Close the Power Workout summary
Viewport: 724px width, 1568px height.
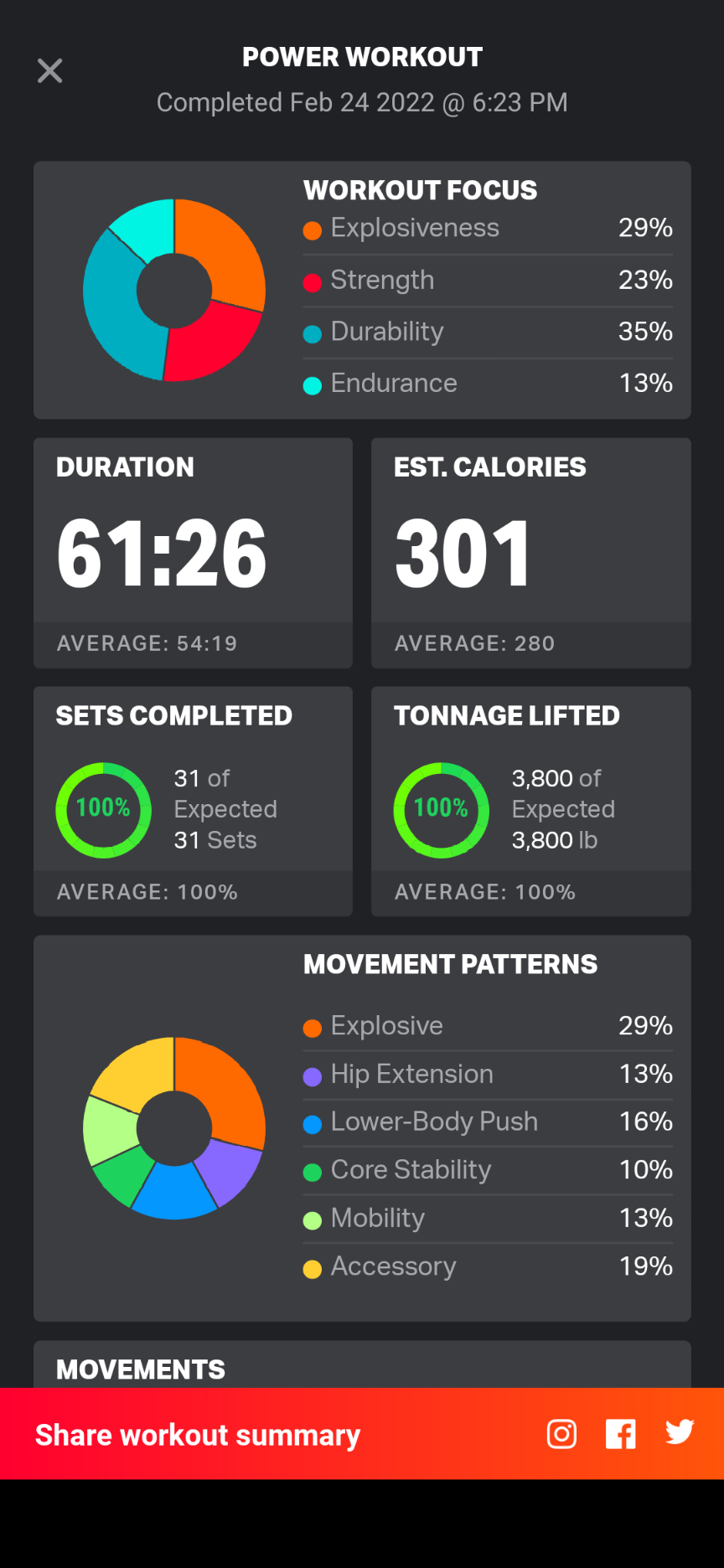[50, 71]
